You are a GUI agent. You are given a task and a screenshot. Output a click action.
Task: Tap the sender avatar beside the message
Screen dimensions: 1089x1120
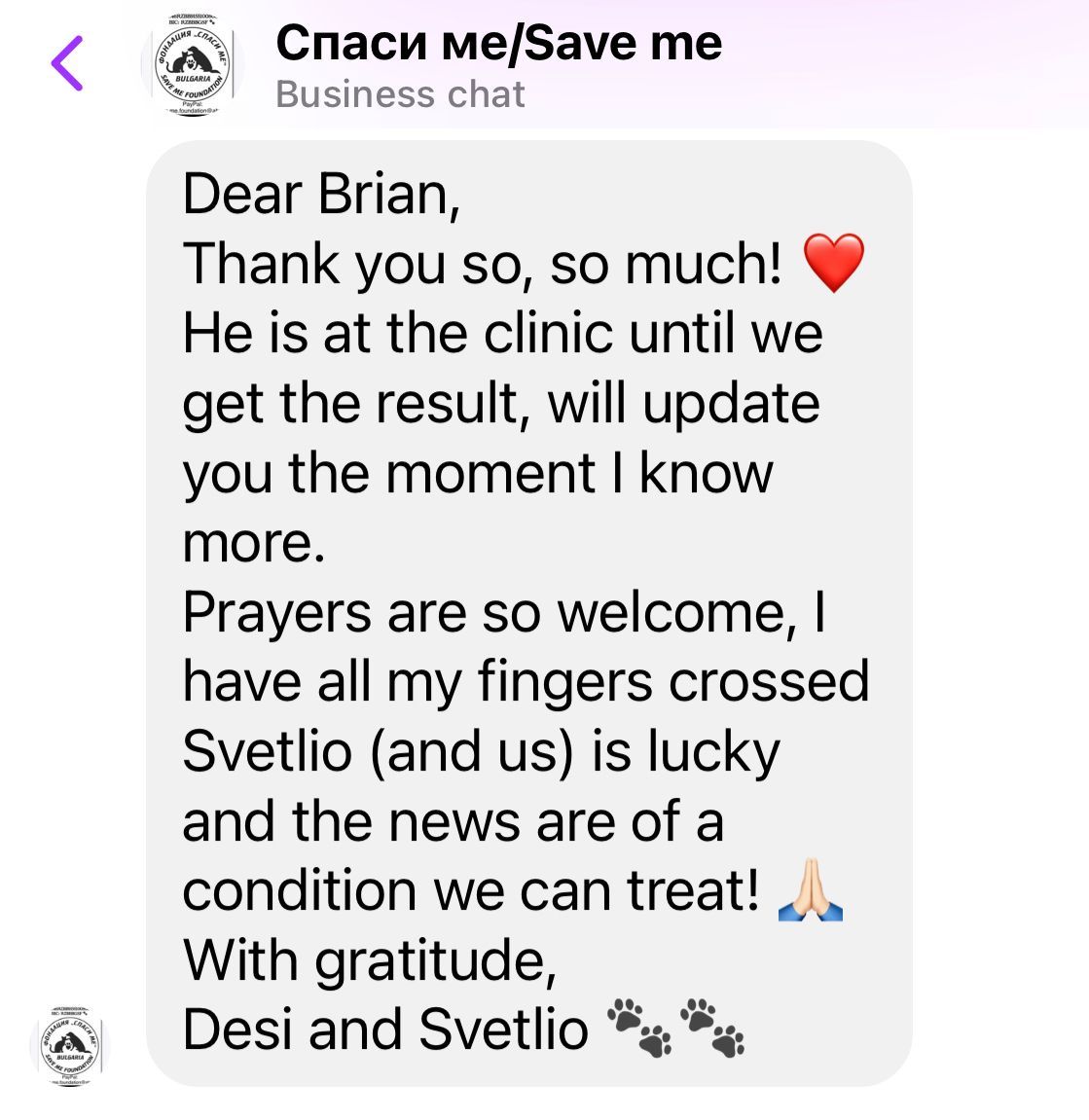69,1042
